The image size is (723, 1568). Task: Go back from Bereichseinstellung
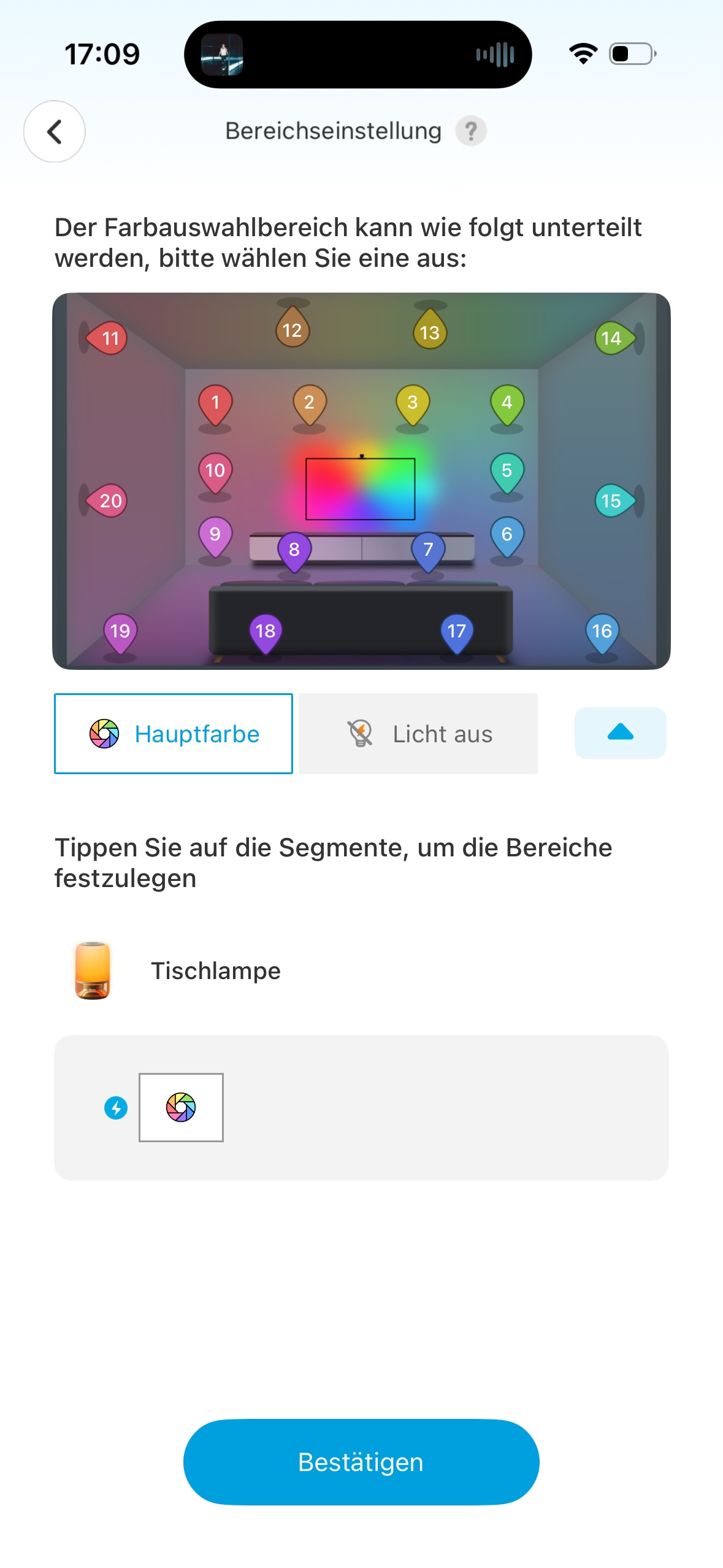[55, 131]
